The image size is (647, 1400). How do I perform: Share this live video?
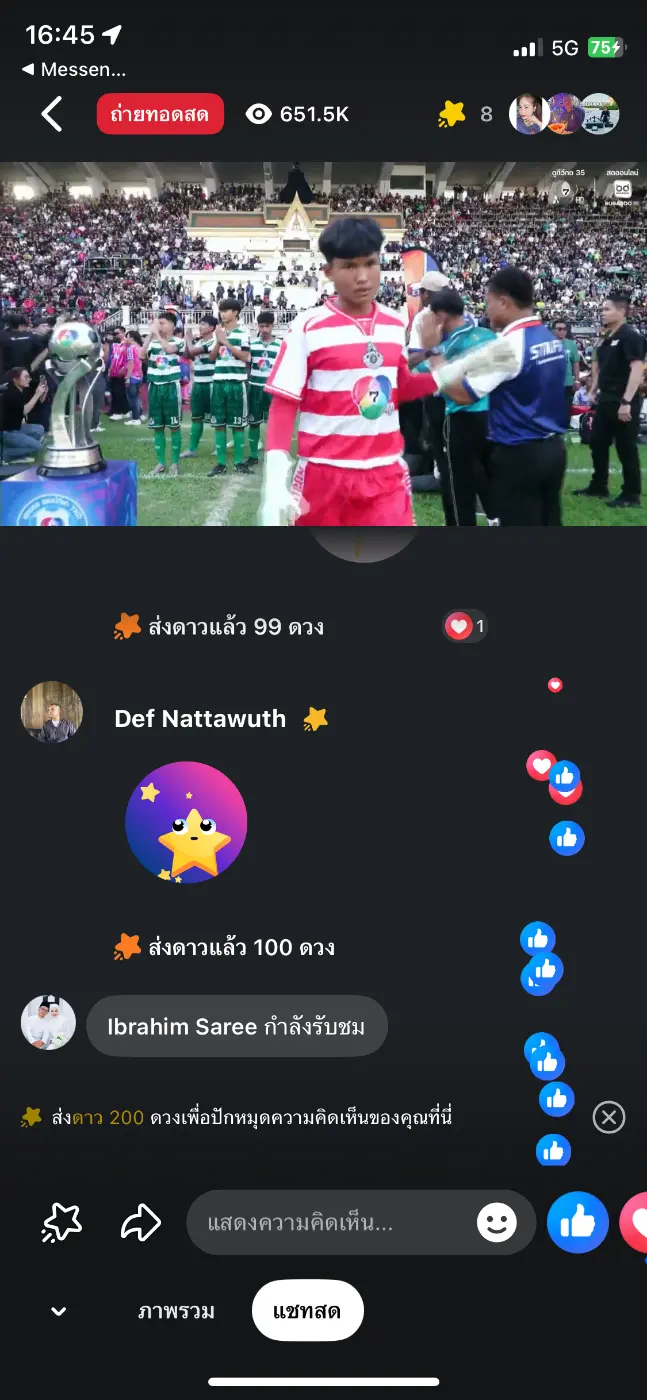141,1222
